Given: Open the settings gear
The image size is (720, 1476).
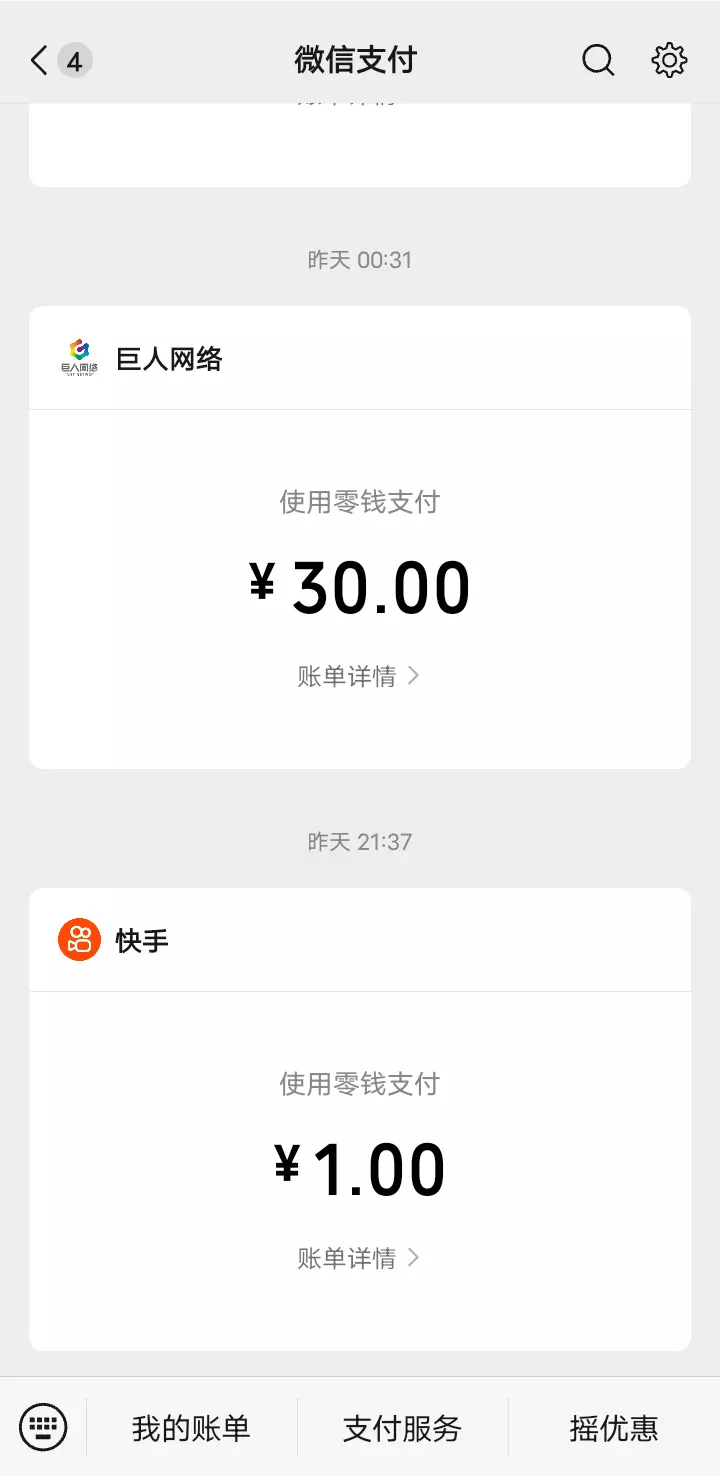Looking at the screenshot, I should pyautogui.click(x=669, y=61).
